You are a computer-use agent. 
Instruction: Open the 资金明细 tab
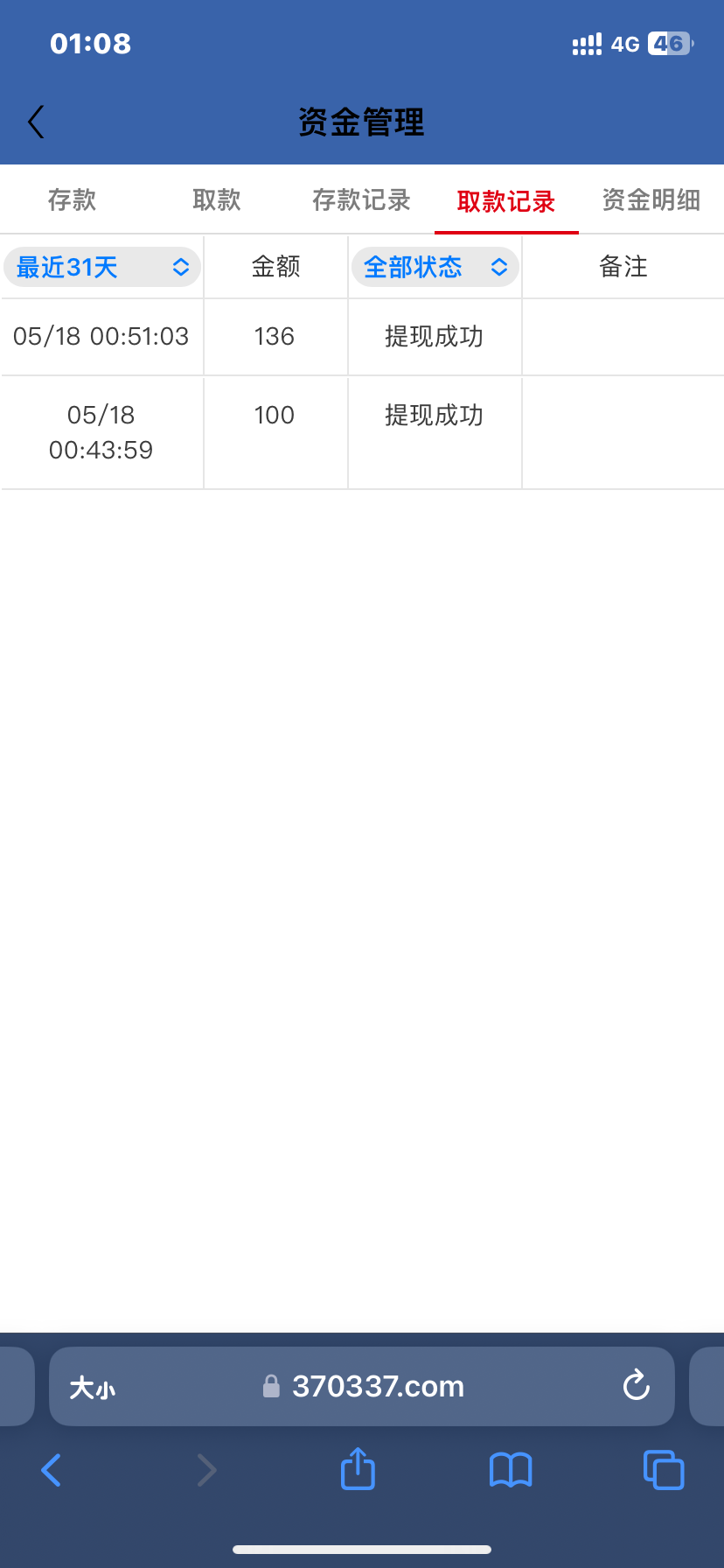(x=651, y=200)
